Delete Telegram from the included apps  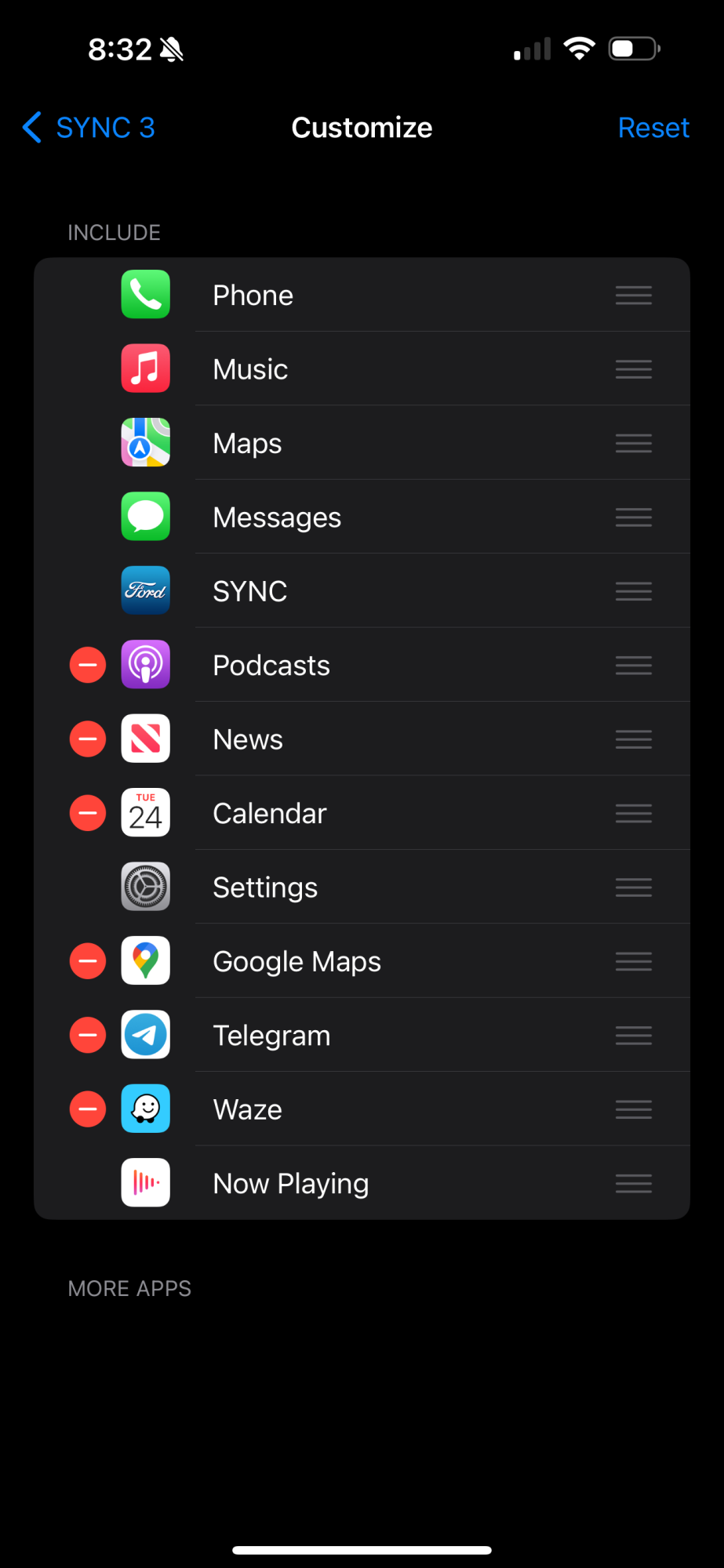88,1035
